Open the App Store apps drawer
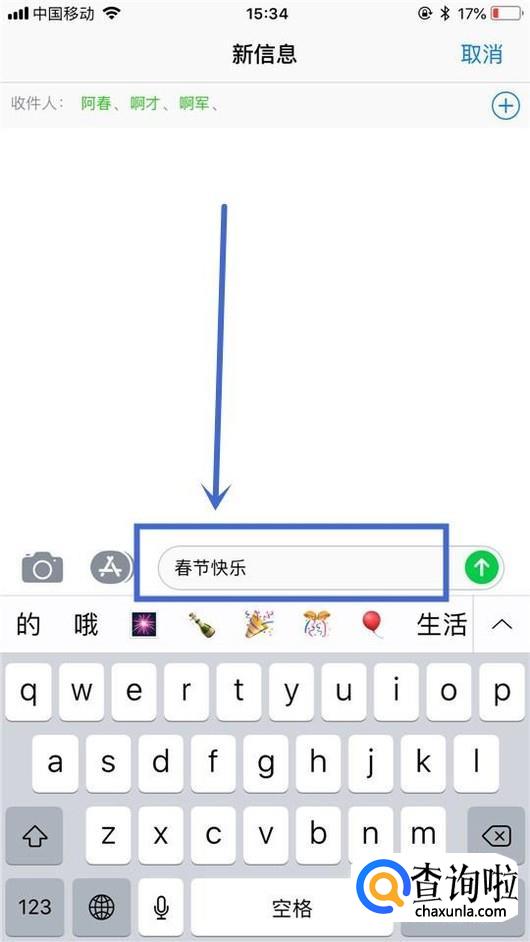The height and width of the screenshot is (942, 530). [x=112, y=567]
